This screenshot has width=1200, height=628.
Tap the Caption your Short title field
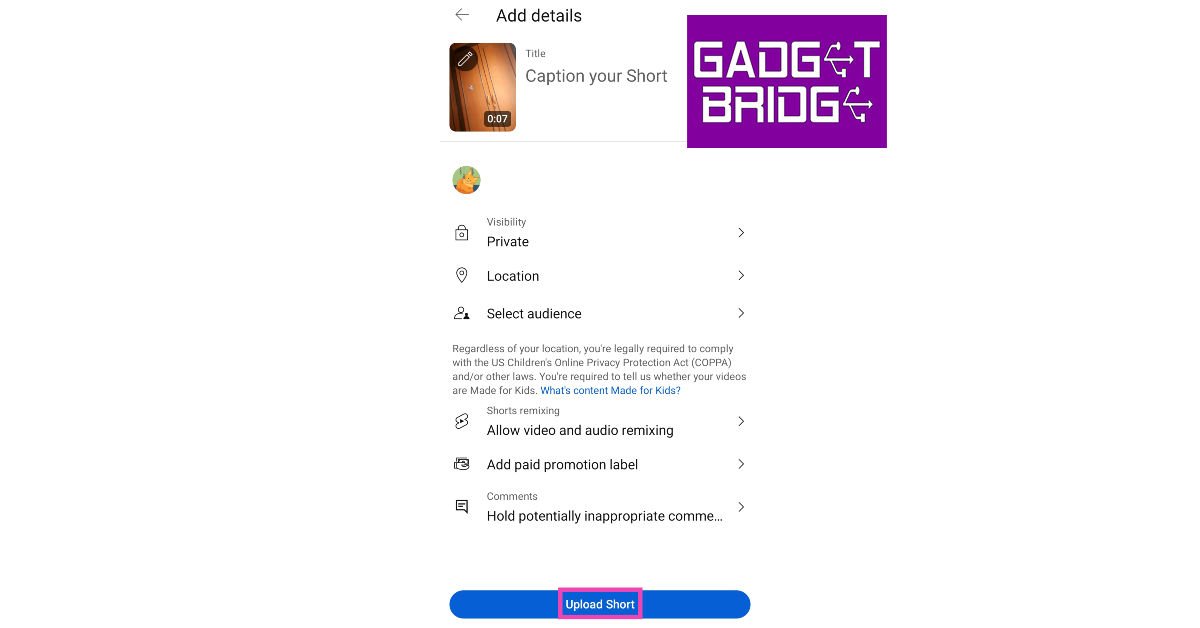point(596,76)
